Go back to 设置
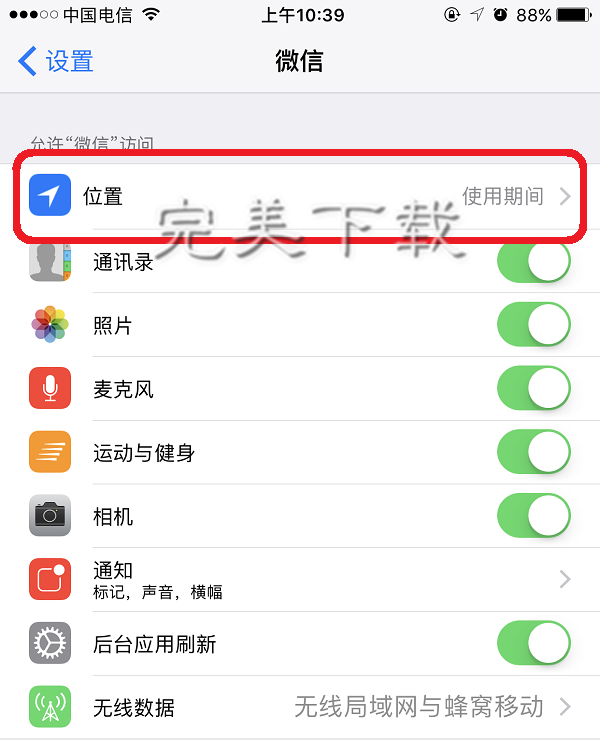 (56, 61)
